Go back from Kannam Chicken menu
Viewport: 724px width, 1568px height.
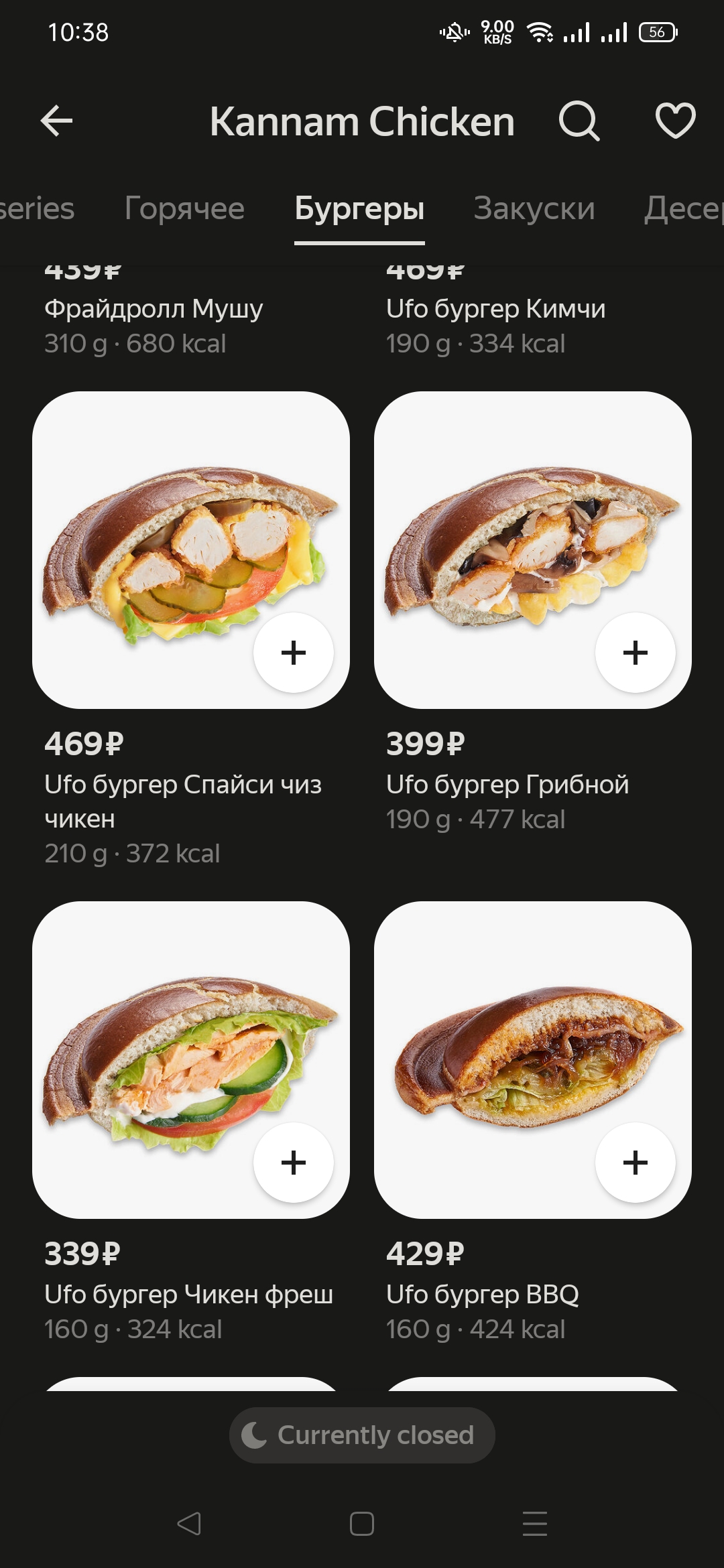[x=56, y=121]
